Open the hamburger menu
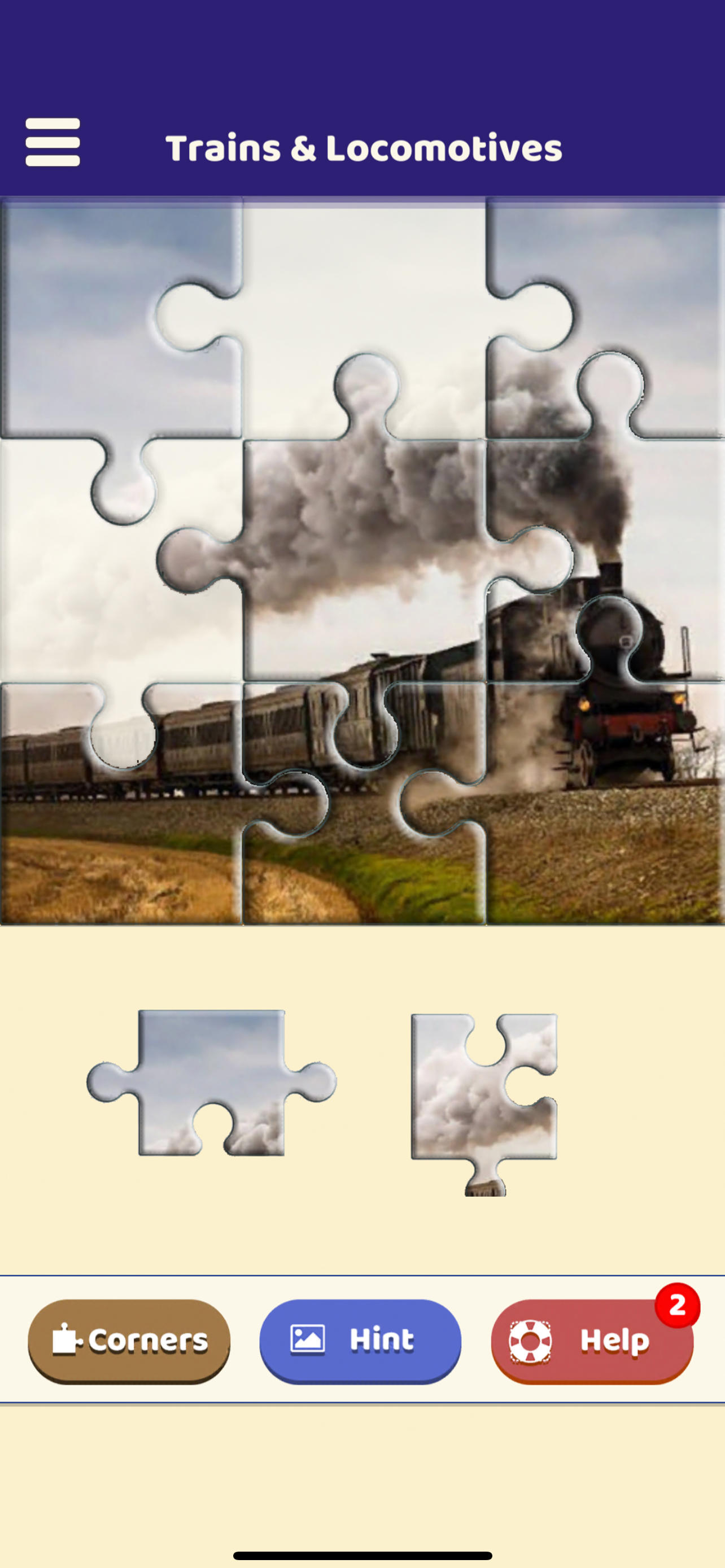This screenshot has height=1568, width=725. click(53, 142)
